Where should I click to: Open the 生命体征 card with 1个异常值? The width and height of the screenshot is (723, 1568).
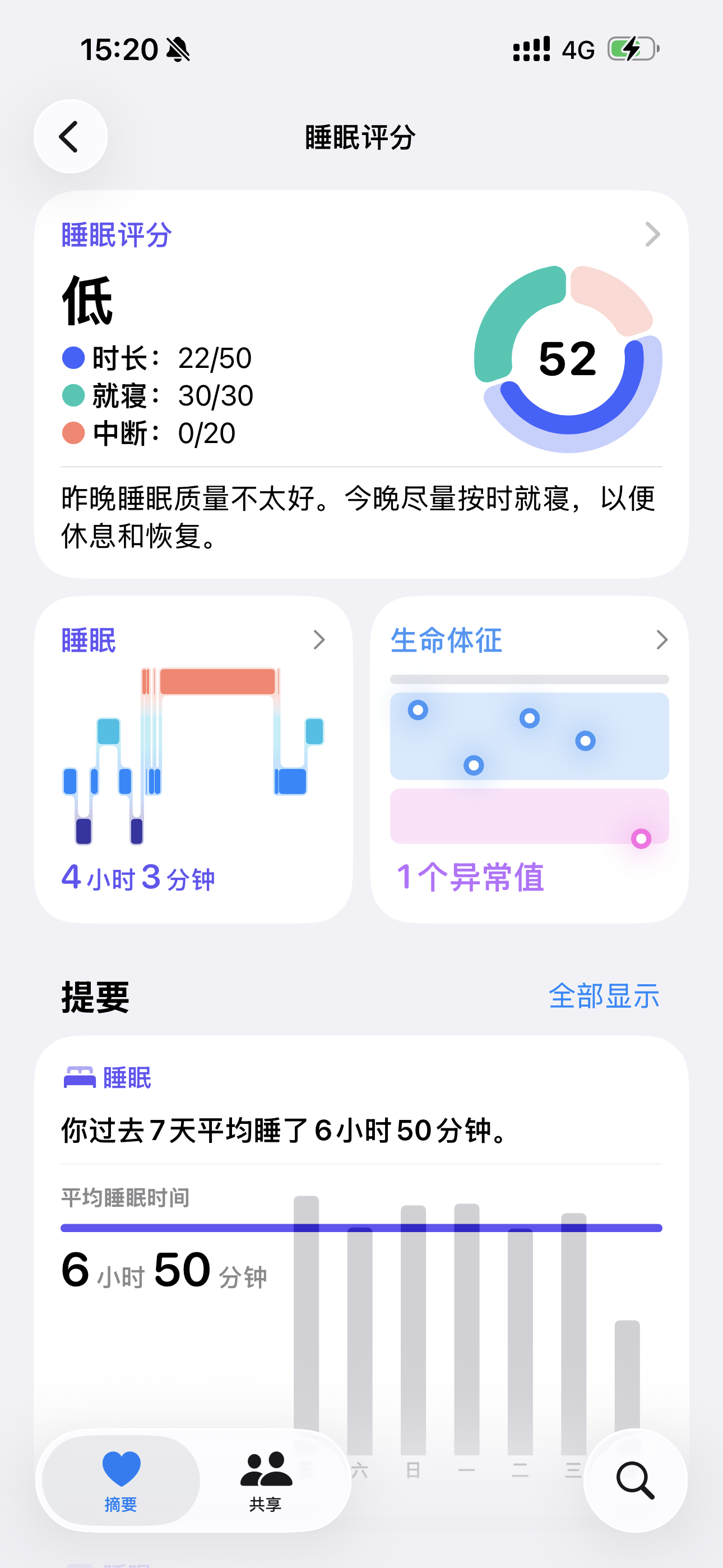click(530, 759)
